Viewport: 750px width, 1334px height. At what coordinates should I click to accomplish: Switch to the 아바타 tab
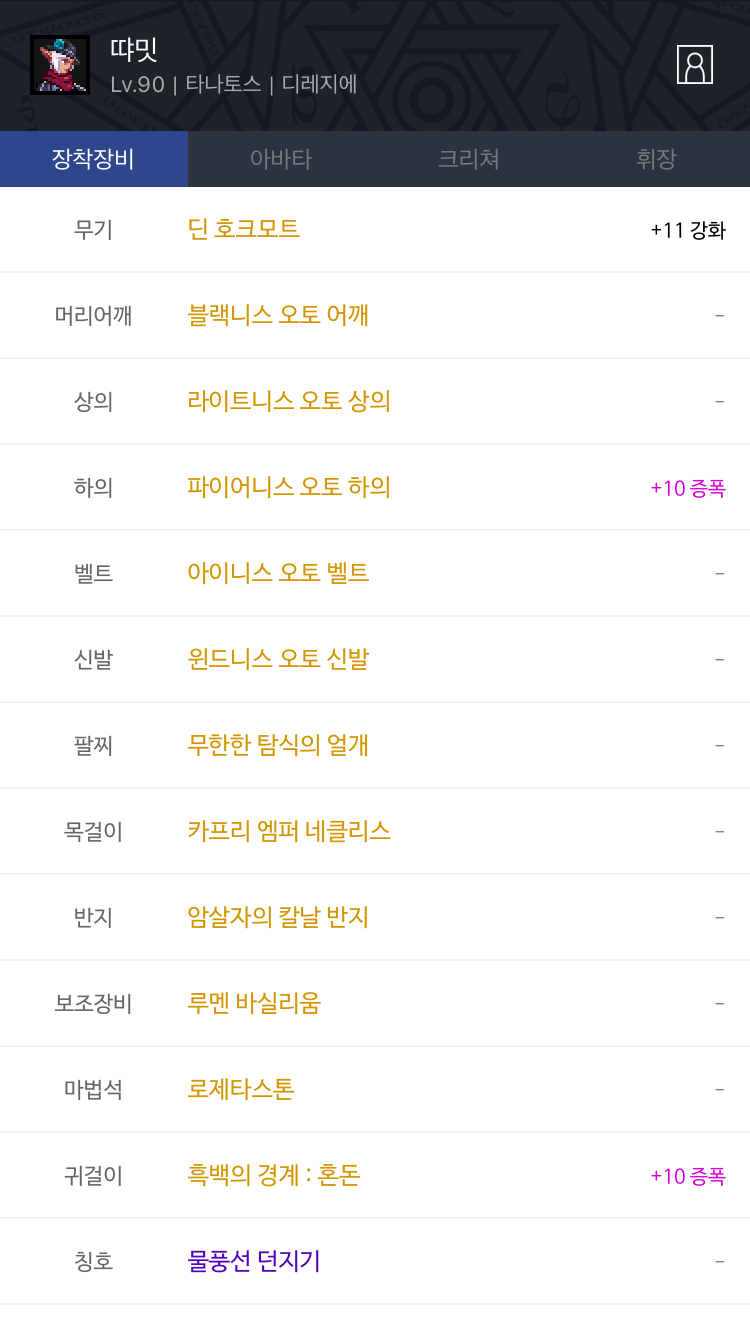[281, 159]
